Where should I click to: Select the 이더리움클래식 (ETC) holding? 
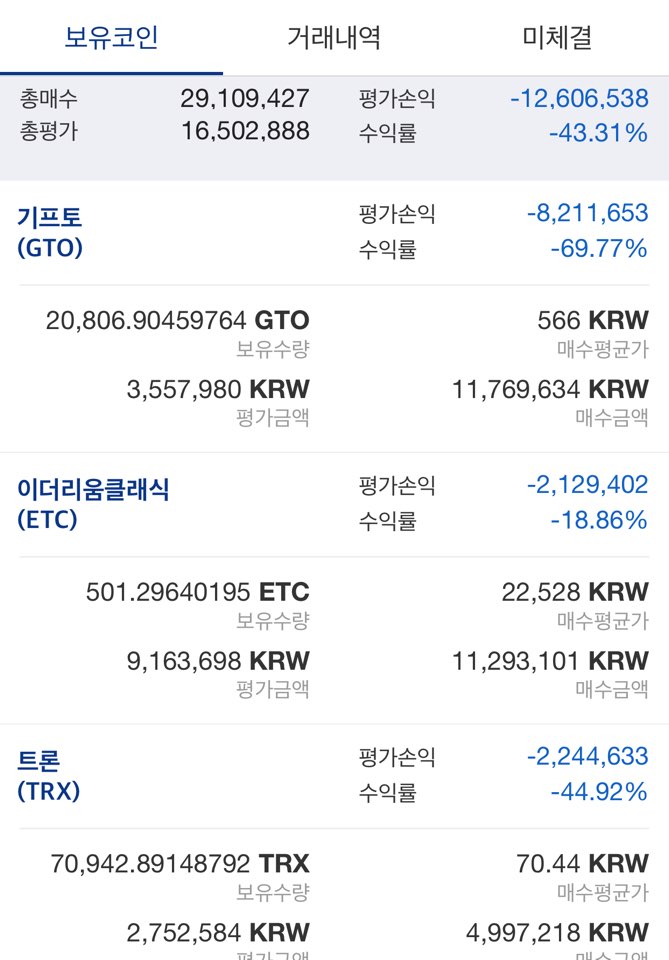click(93, 504)
